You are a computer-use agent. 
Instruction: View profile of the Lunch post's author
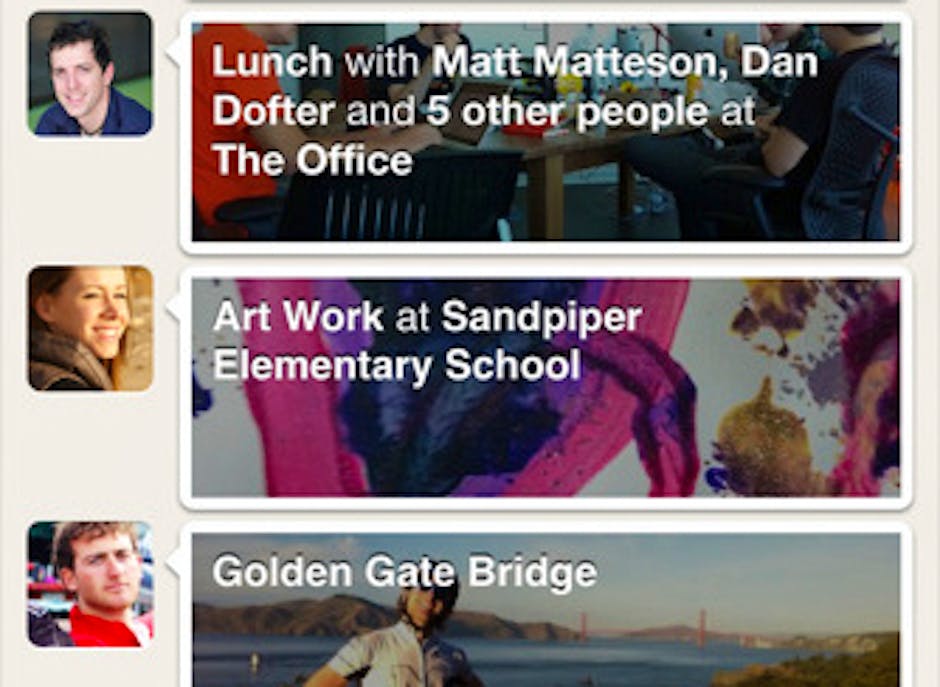[90, 74]
